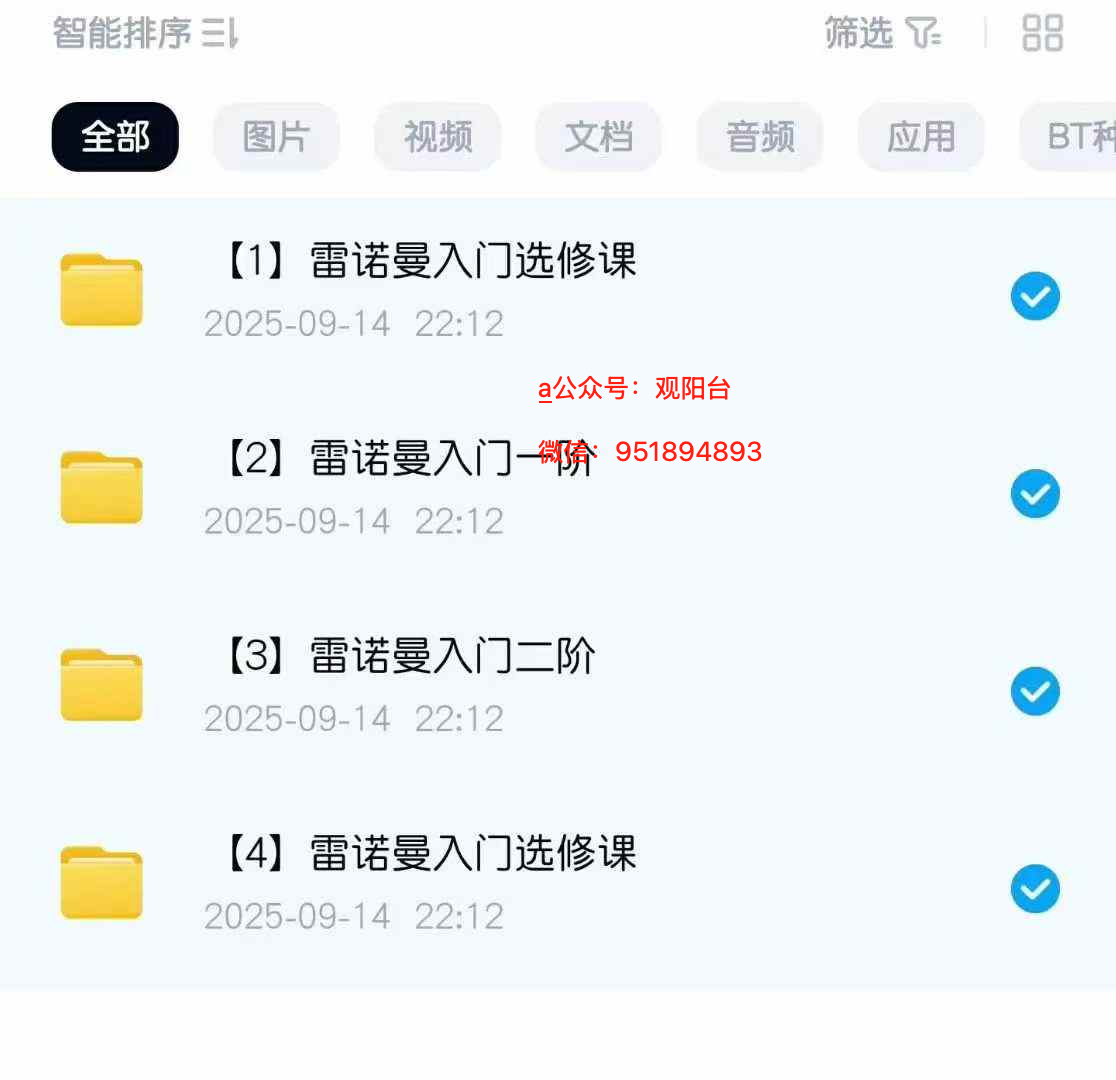The height and width of the screenshot is (1080, 1116).
Task: Show only 视频 files
Action: coord(437,137)
